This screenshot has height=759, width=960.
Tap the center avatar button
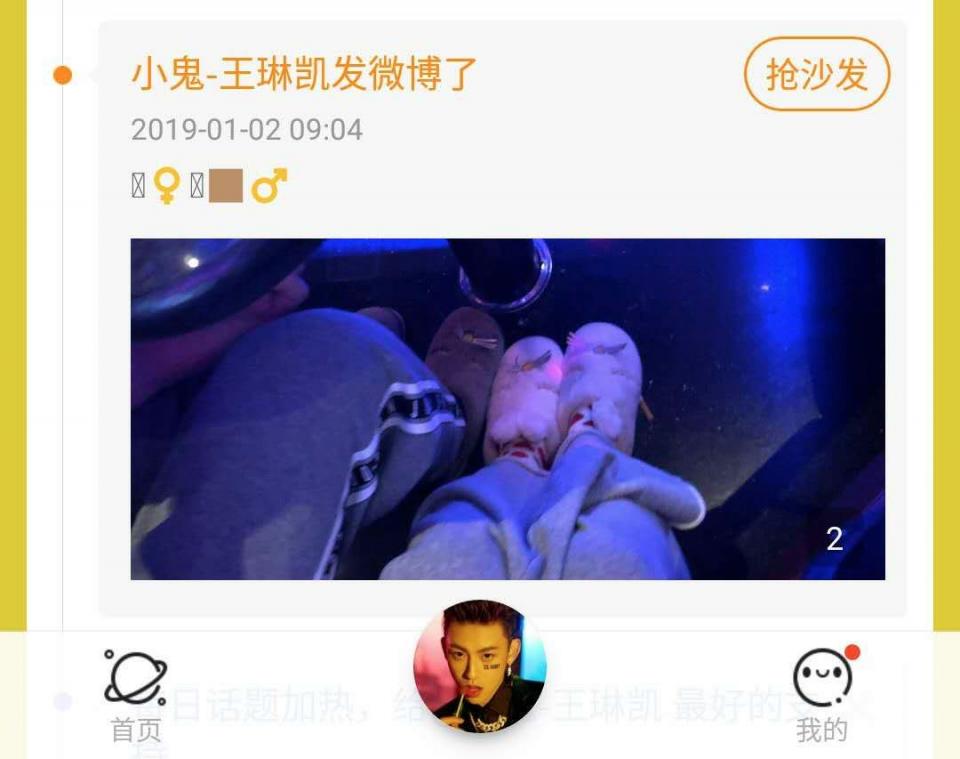click(x=479, y=666)
